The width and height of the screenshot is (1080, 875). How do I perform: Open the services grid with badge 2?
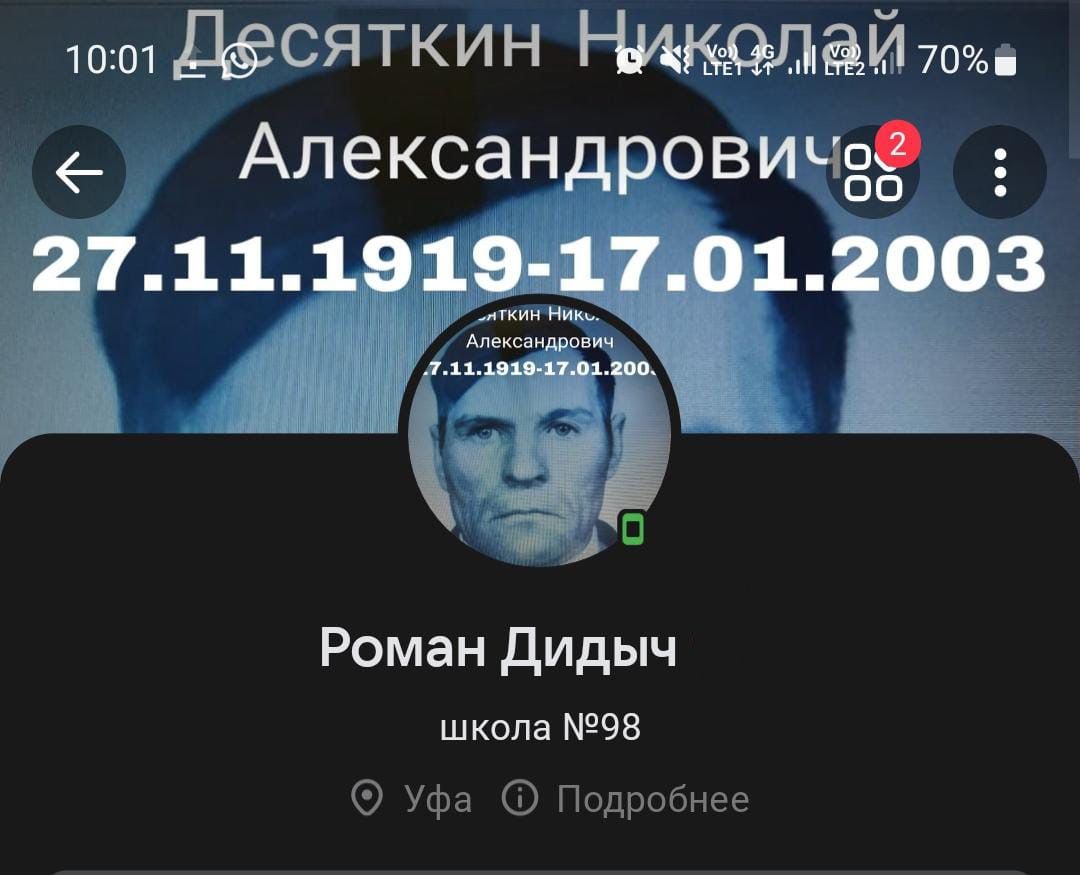(x=873, y=172)
